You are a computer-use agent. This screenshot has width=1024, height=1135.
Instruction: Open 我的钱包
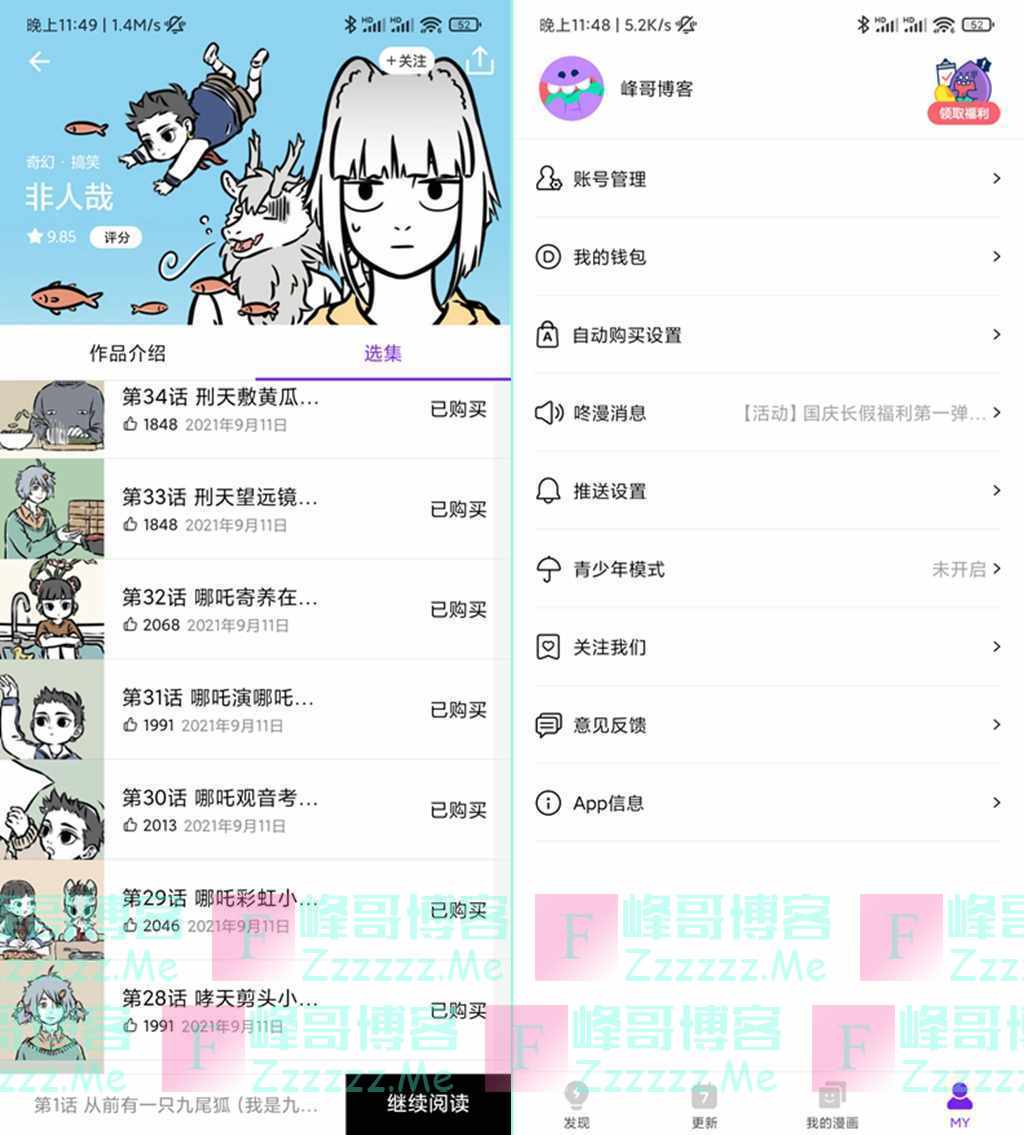click(x=768, y=257)
